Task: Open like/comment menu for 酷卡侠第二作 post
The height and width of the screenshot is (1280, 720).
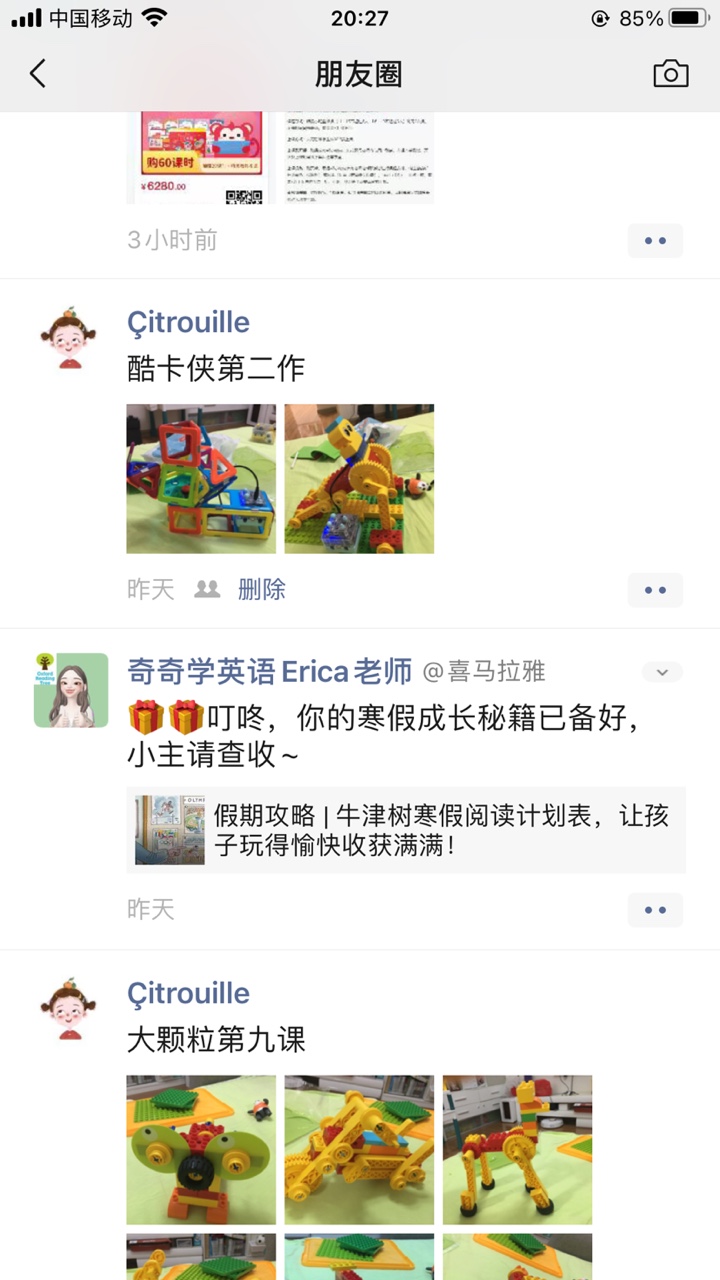Action: coord(655,590)
